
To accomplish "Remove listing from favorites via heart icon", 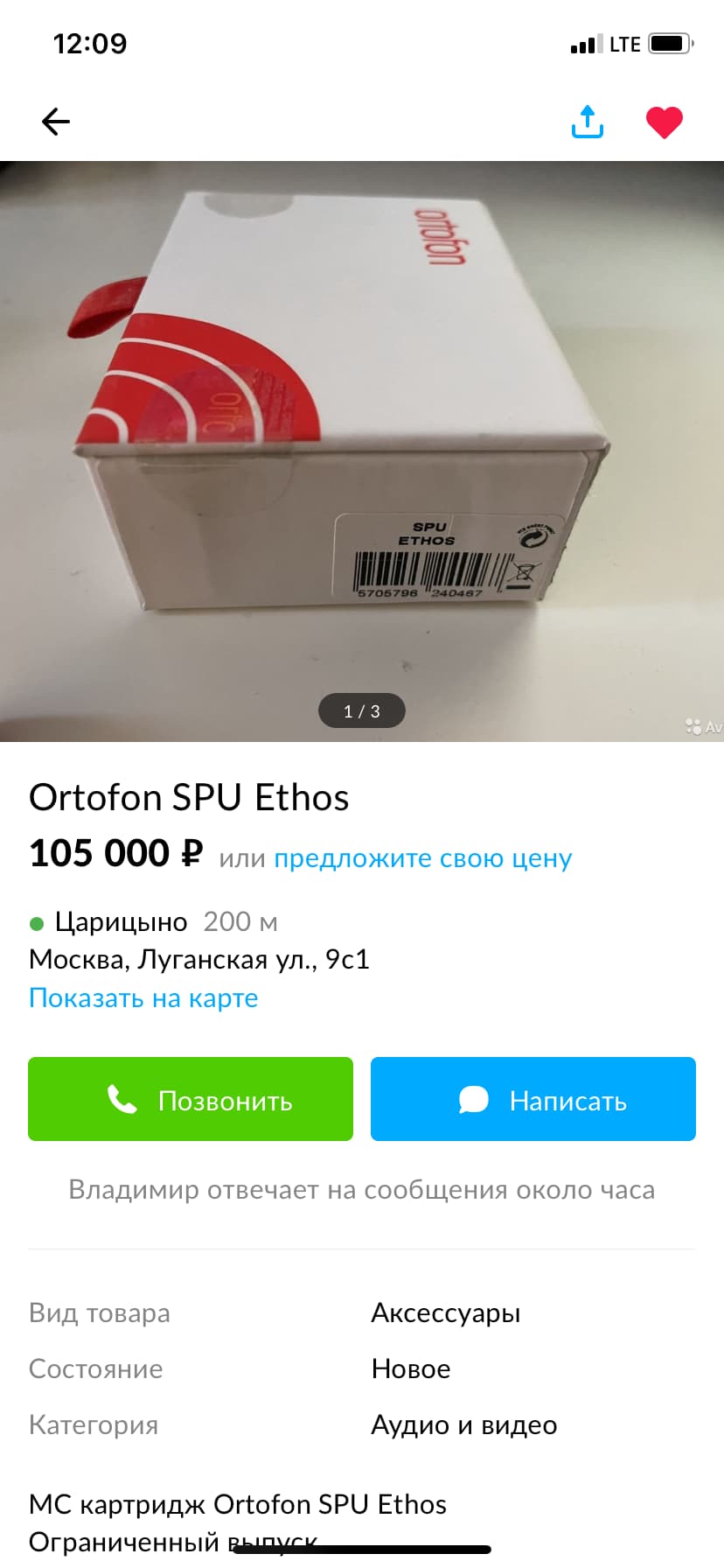I will tap(665, 122).
